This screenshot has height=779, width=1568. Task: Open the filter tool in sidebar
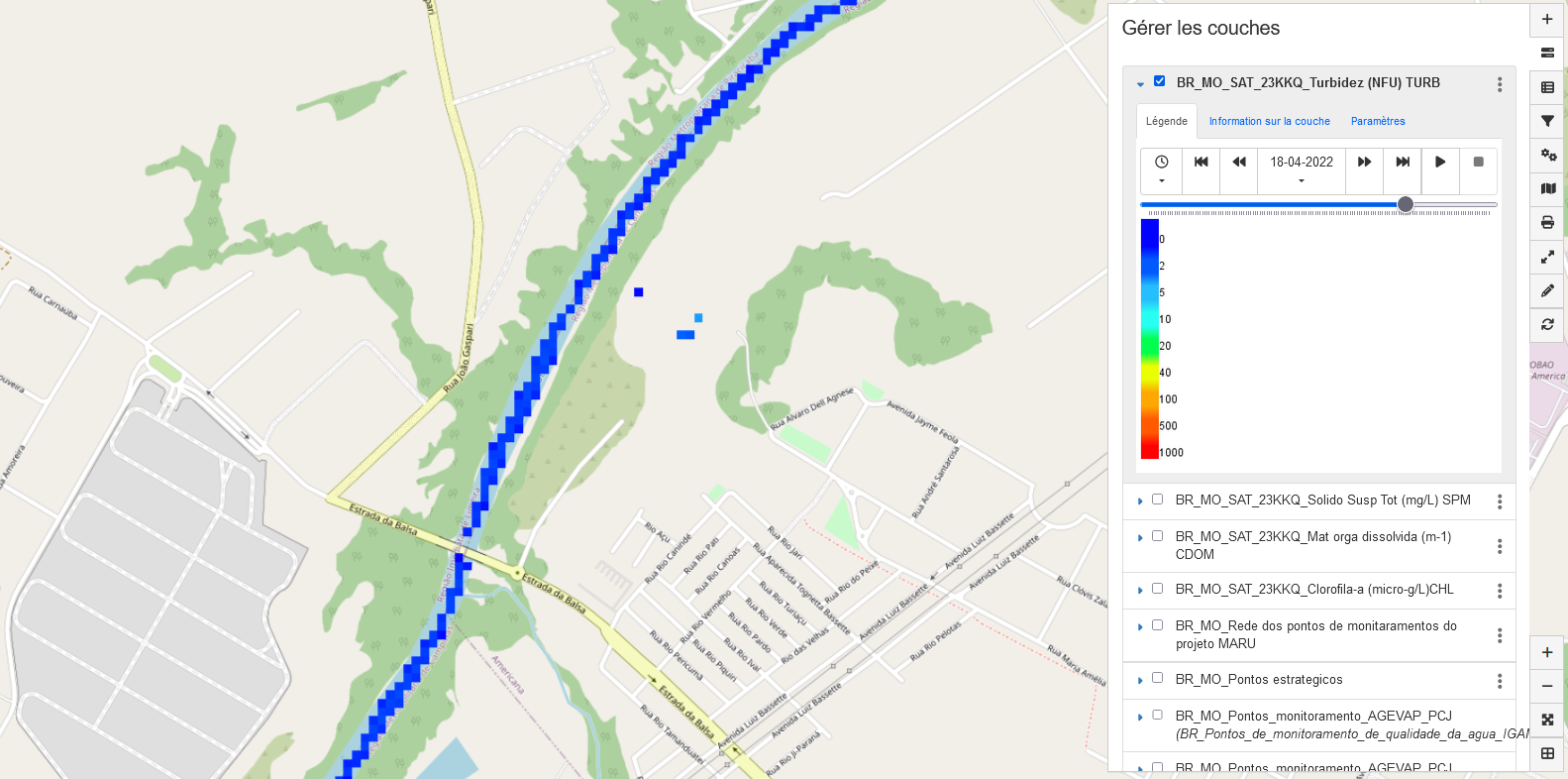[1547, 121]
